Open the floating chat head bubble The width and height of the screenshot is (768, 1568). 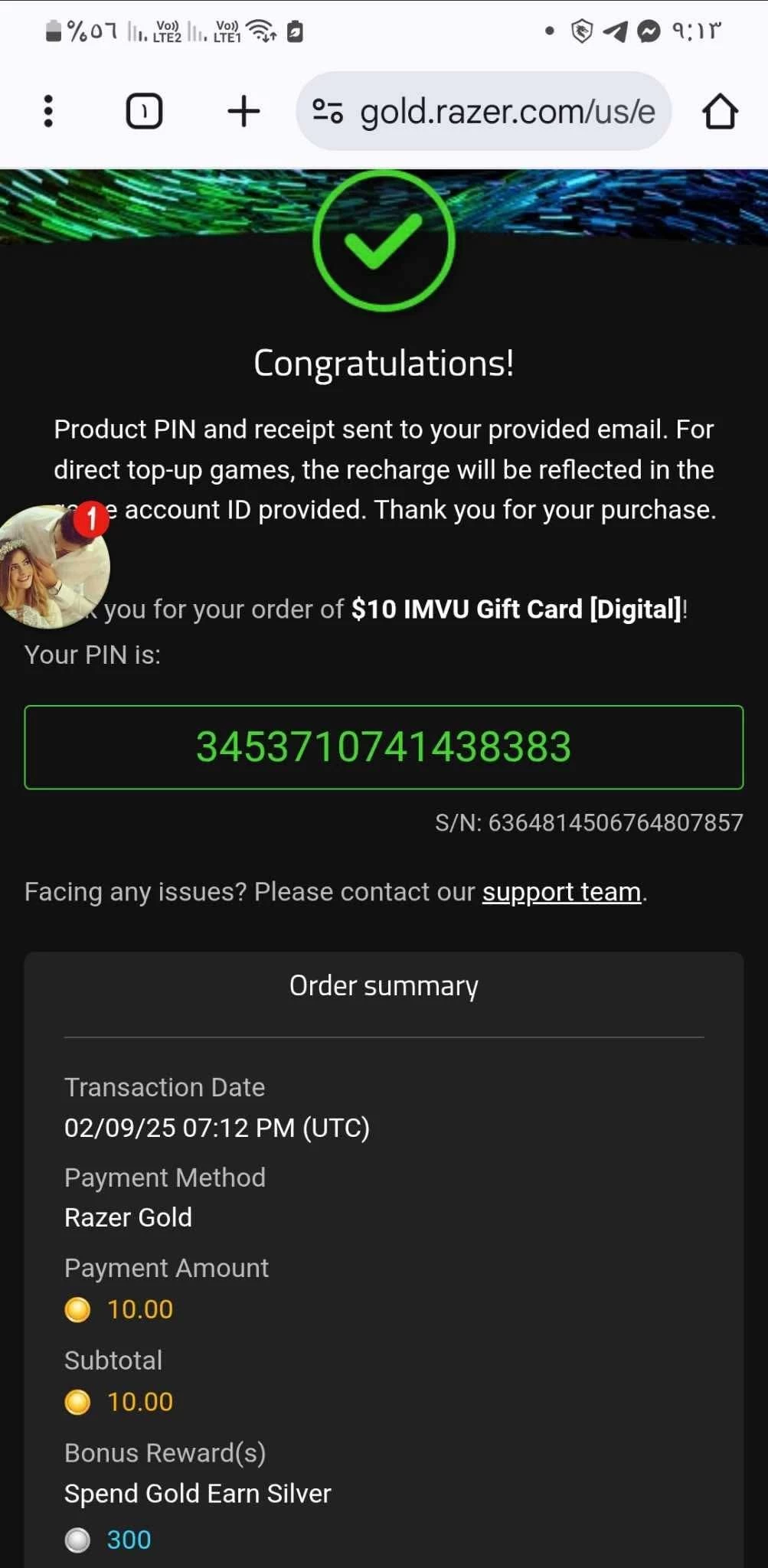tap(54, 567)
